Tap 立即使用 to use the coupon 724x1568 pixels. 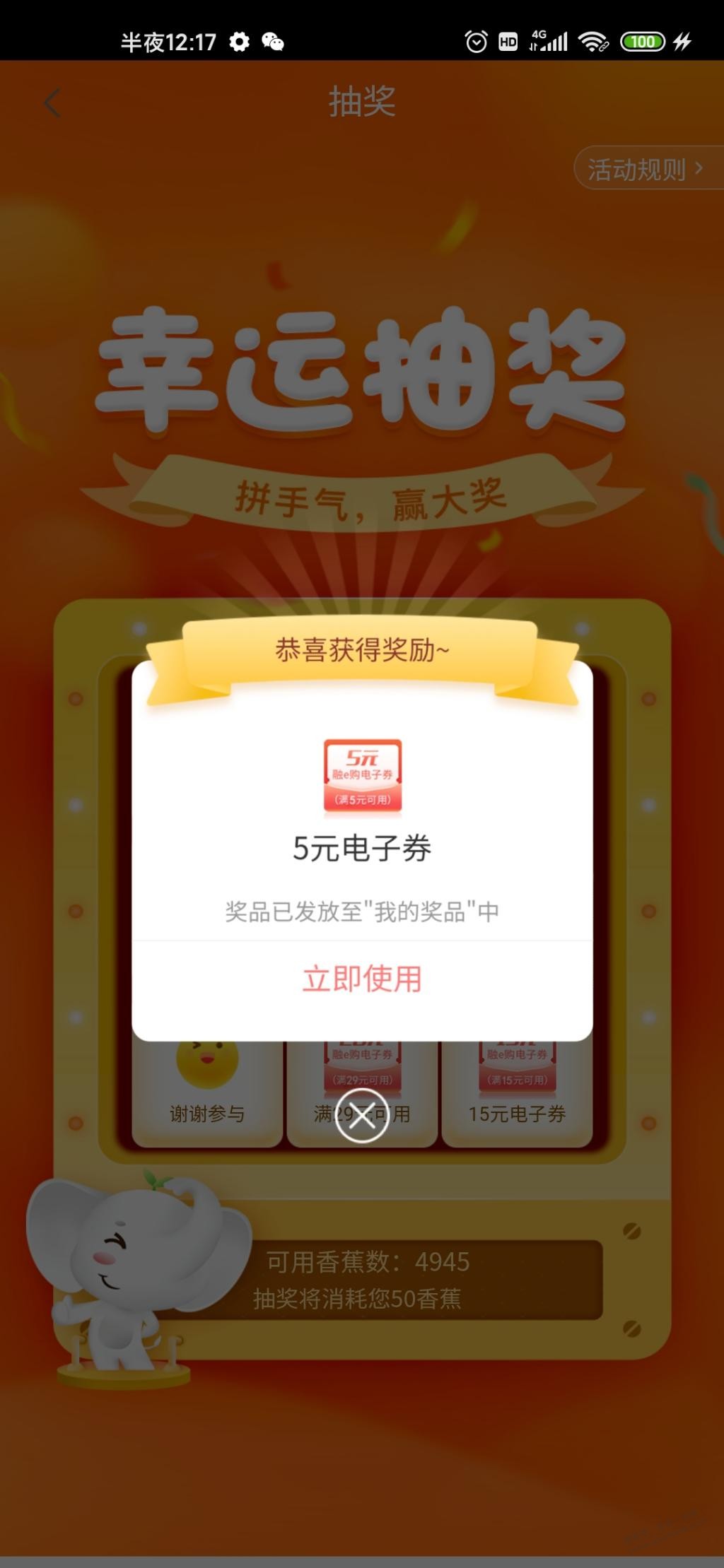[361, 979]
